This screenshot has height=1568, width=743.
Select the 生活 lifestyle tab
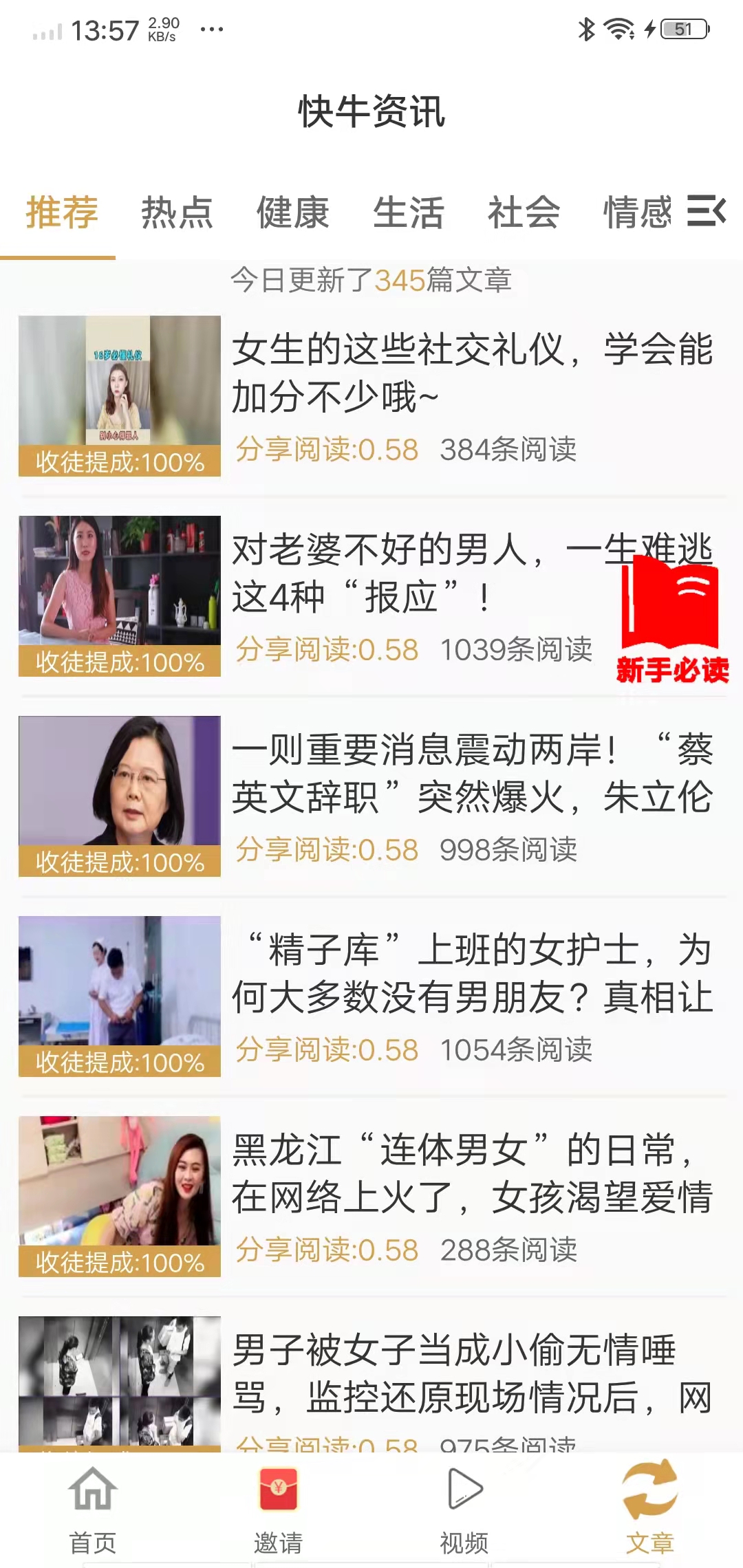point(409,214)
